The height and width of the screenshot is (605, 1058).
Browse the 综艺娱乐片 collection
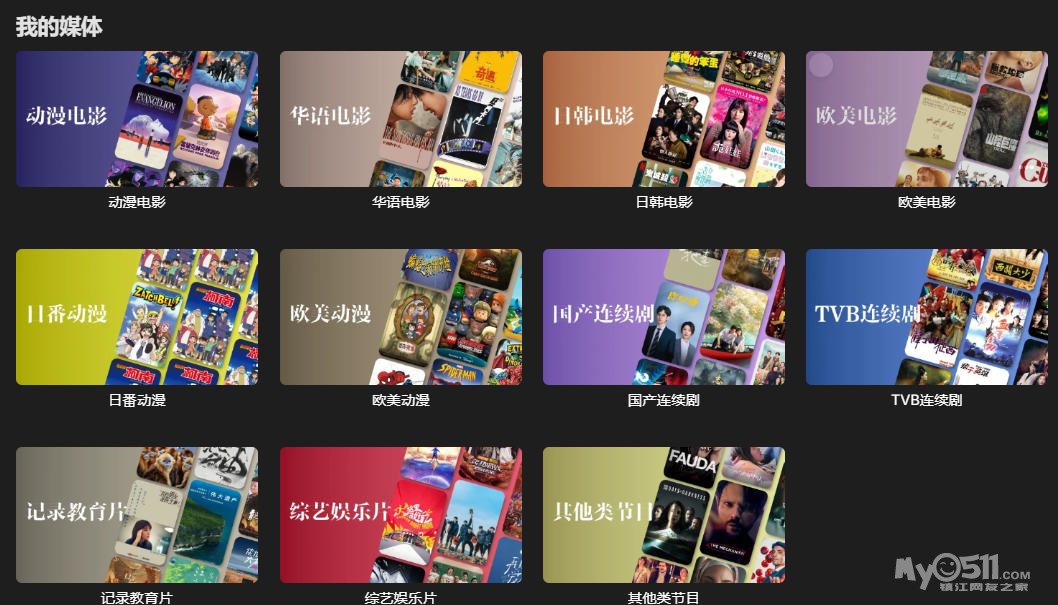point(400,515)
